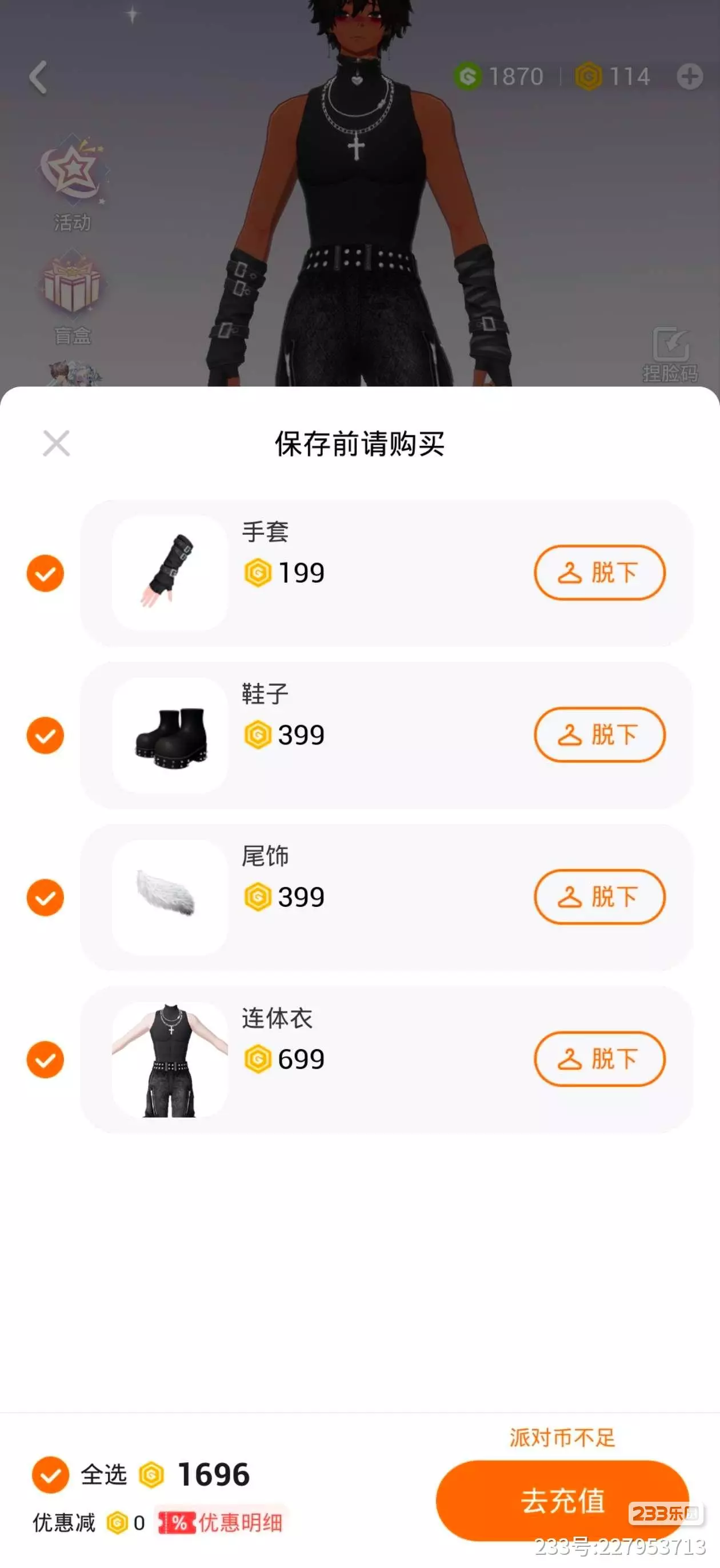Remove the 尾饰 with its 脱下 button
Image resolution: width=720 pixels, height=1568 pixels.
pos(599,897)
